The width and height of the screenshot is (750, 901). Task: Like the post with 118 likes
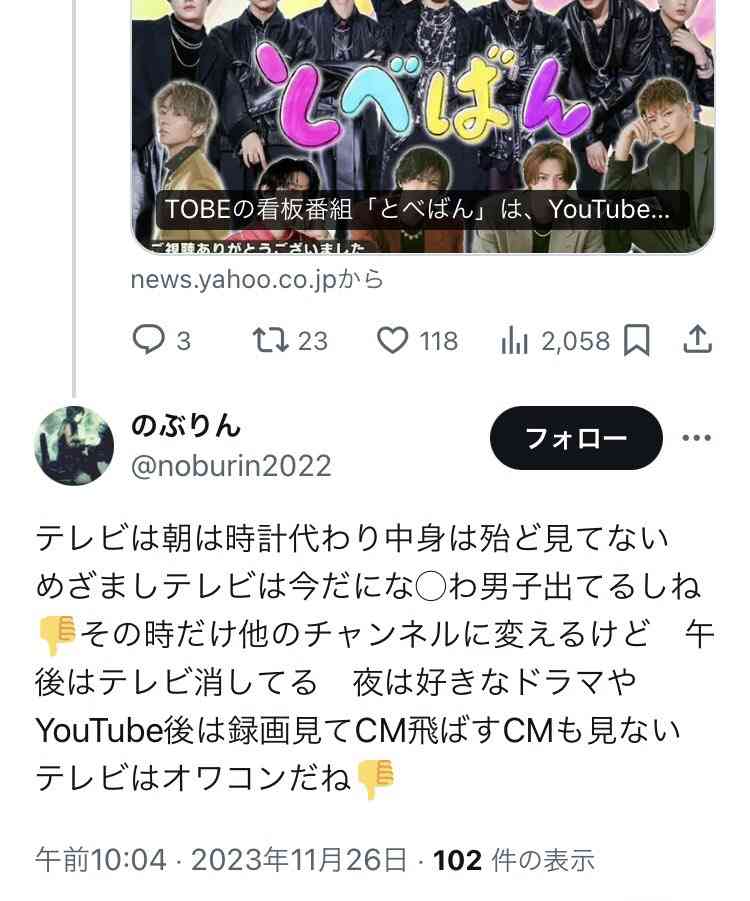click(392, 341)
